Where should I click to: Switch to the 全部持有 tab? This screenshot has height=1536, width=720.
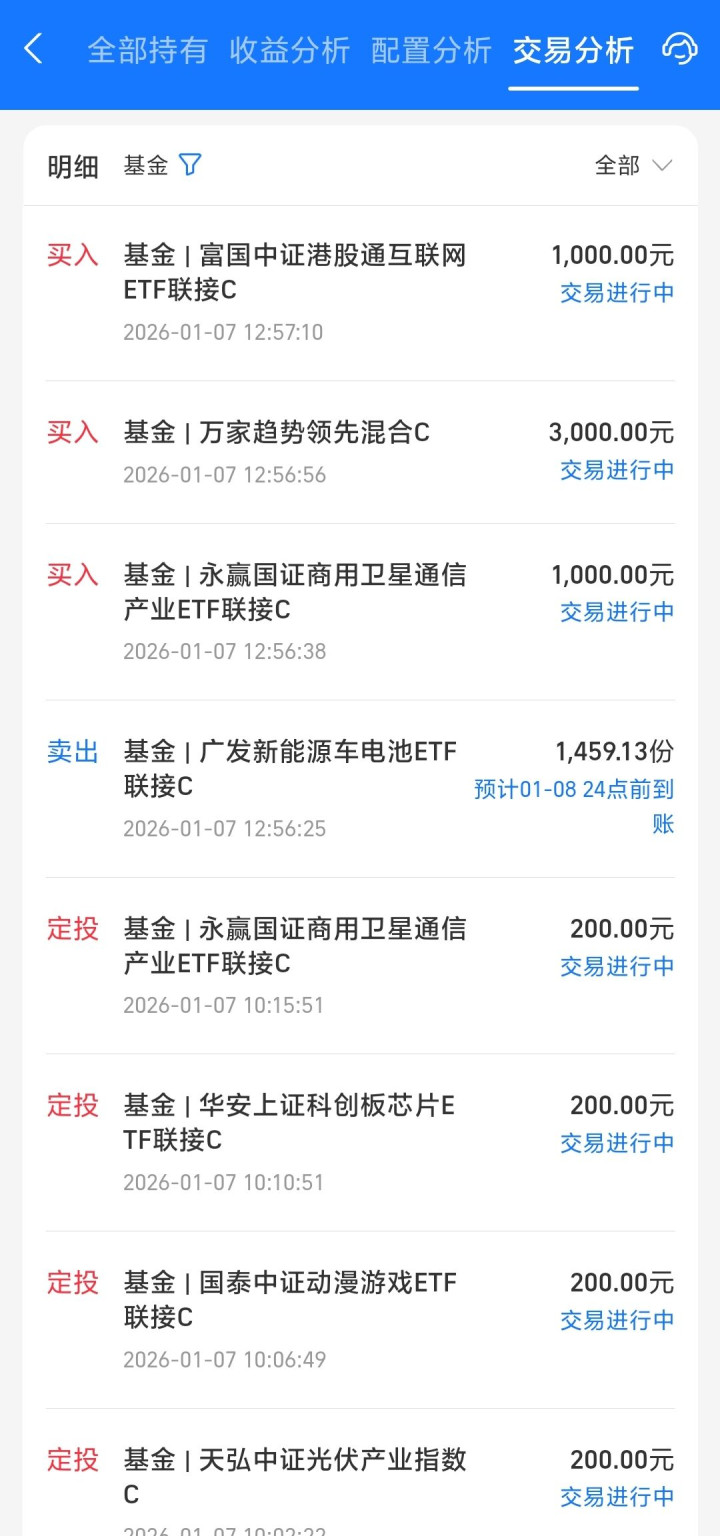[x=147, y=50]
